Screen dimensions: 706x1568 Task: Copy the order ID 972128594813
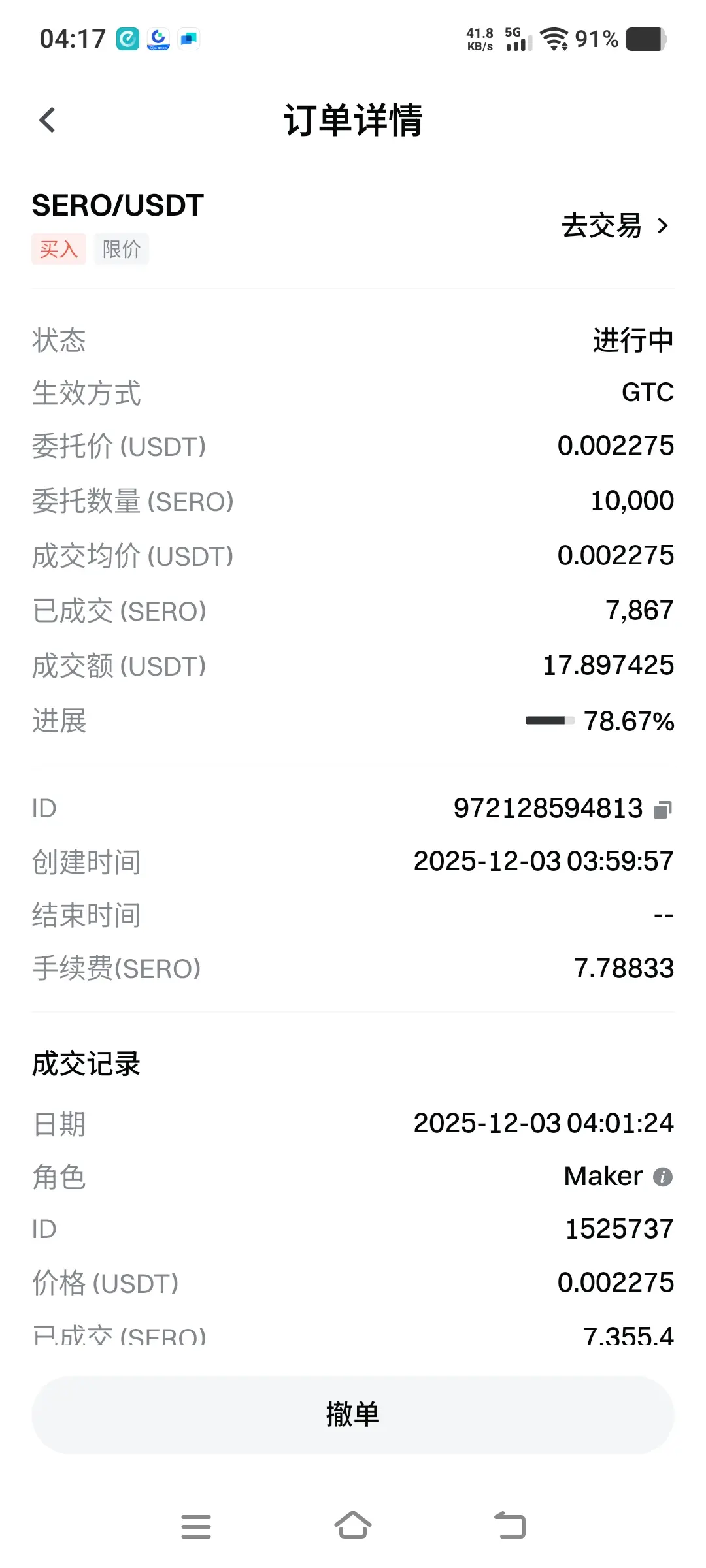coord(663,810)
